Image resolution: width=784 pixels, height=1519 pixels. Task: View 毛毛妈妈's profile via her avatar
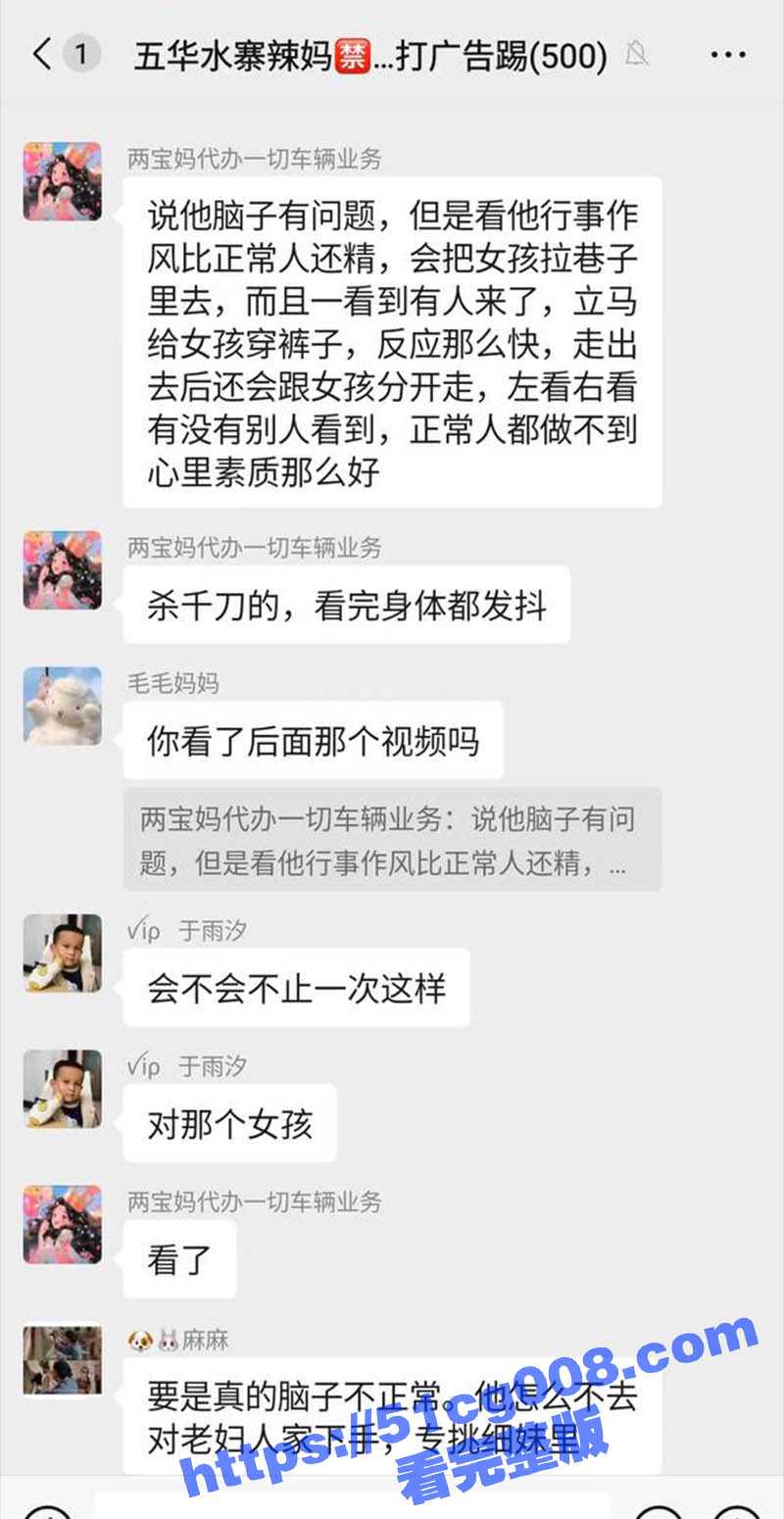pyautogui.click(x=63, y=707)
